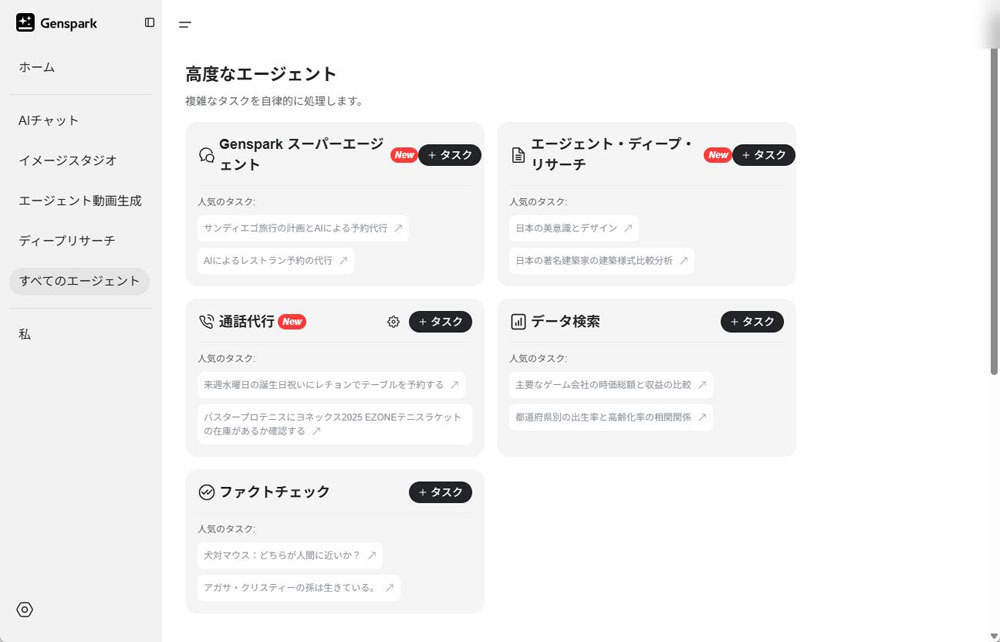The width and height of the screenshot is (1000, 642).
Task: Create a 通話代行 task
Action: point(440,322)
